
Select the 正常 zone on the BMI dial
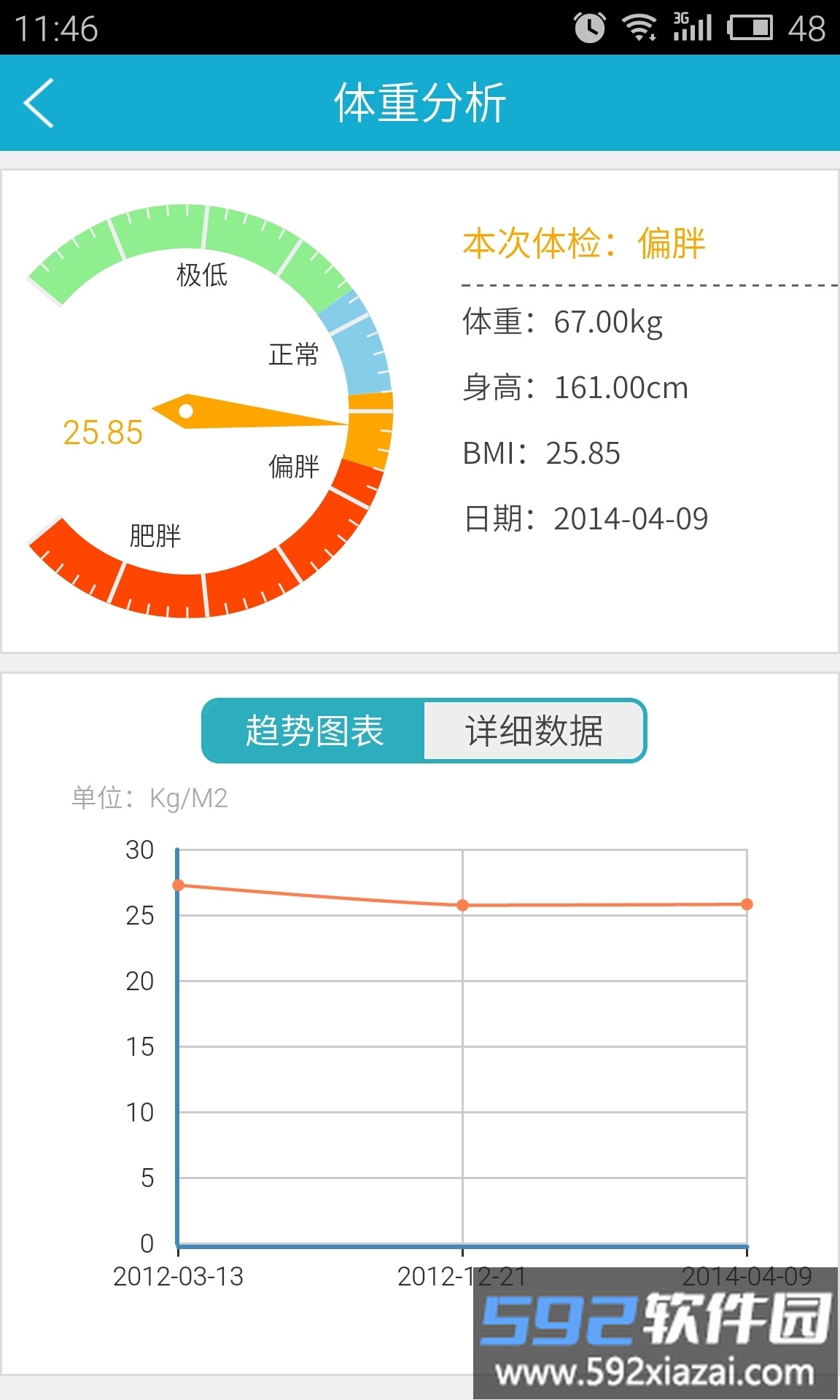[x=295, y=355]
